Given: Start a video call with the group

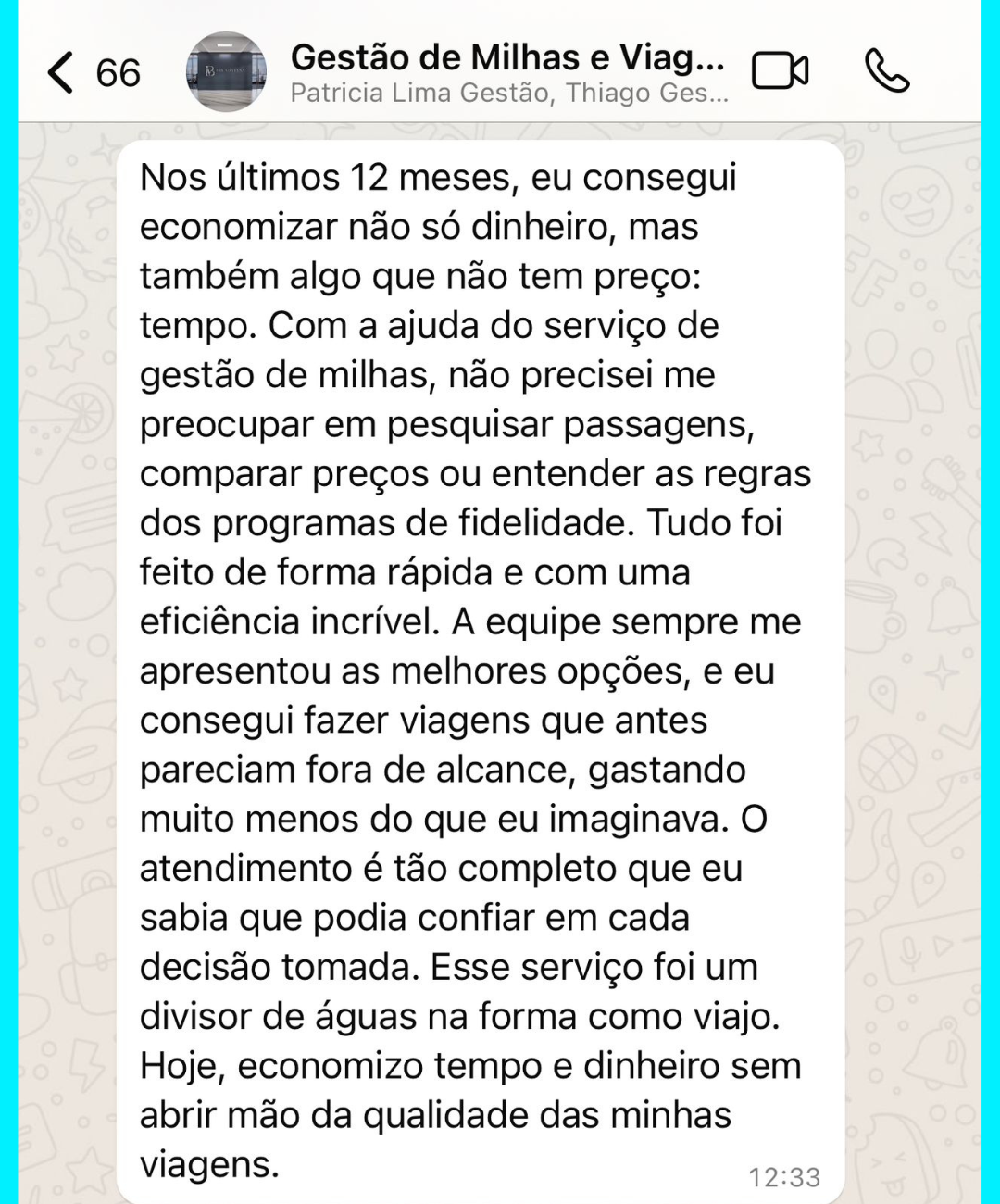Looking at the screenshot, I should (780, 71).
